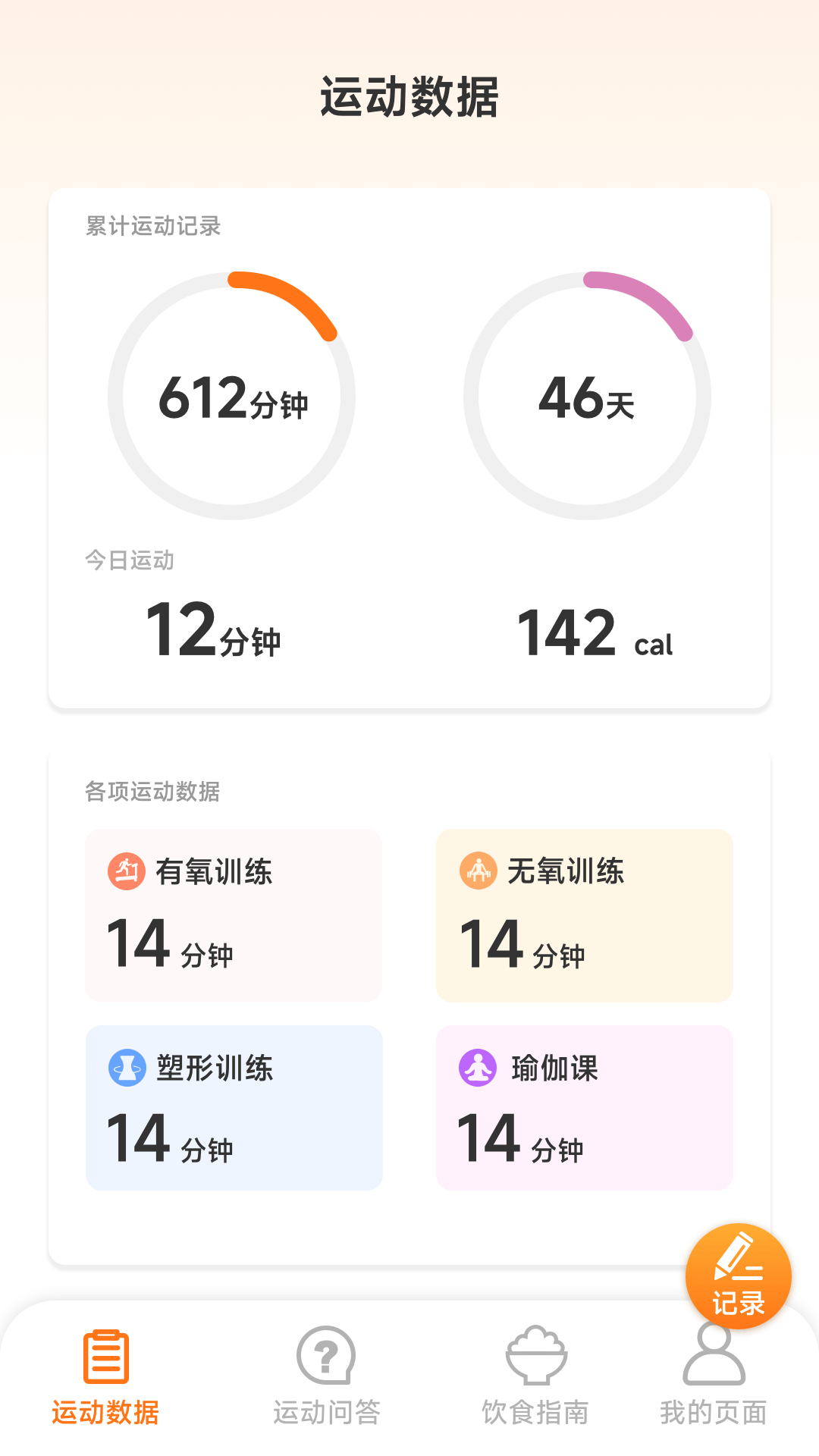Open the 塑形训练 14分钟 card
Screen dimensions: 819x1456
point(234,1109)
